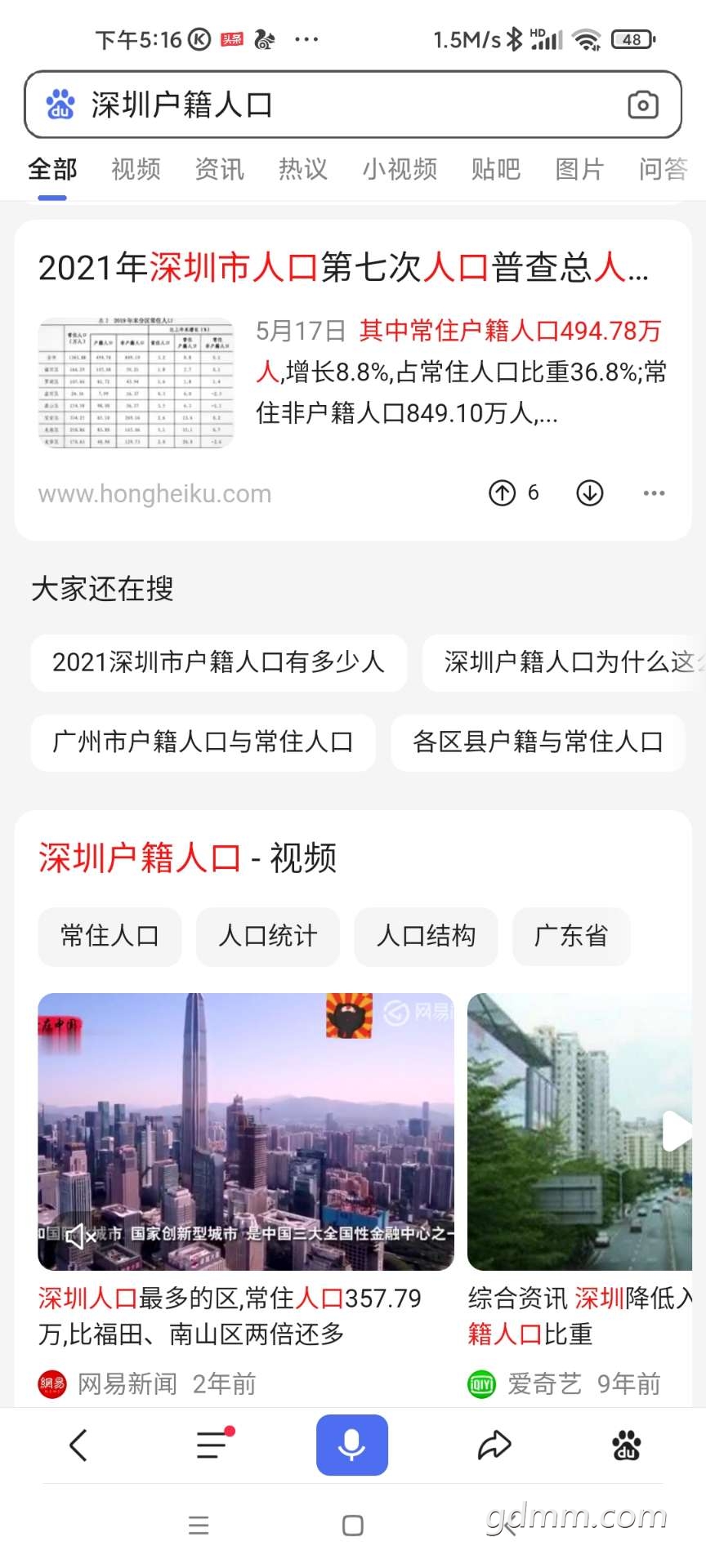
Task: Start voice search with the microphone button
Action: 352,1445
